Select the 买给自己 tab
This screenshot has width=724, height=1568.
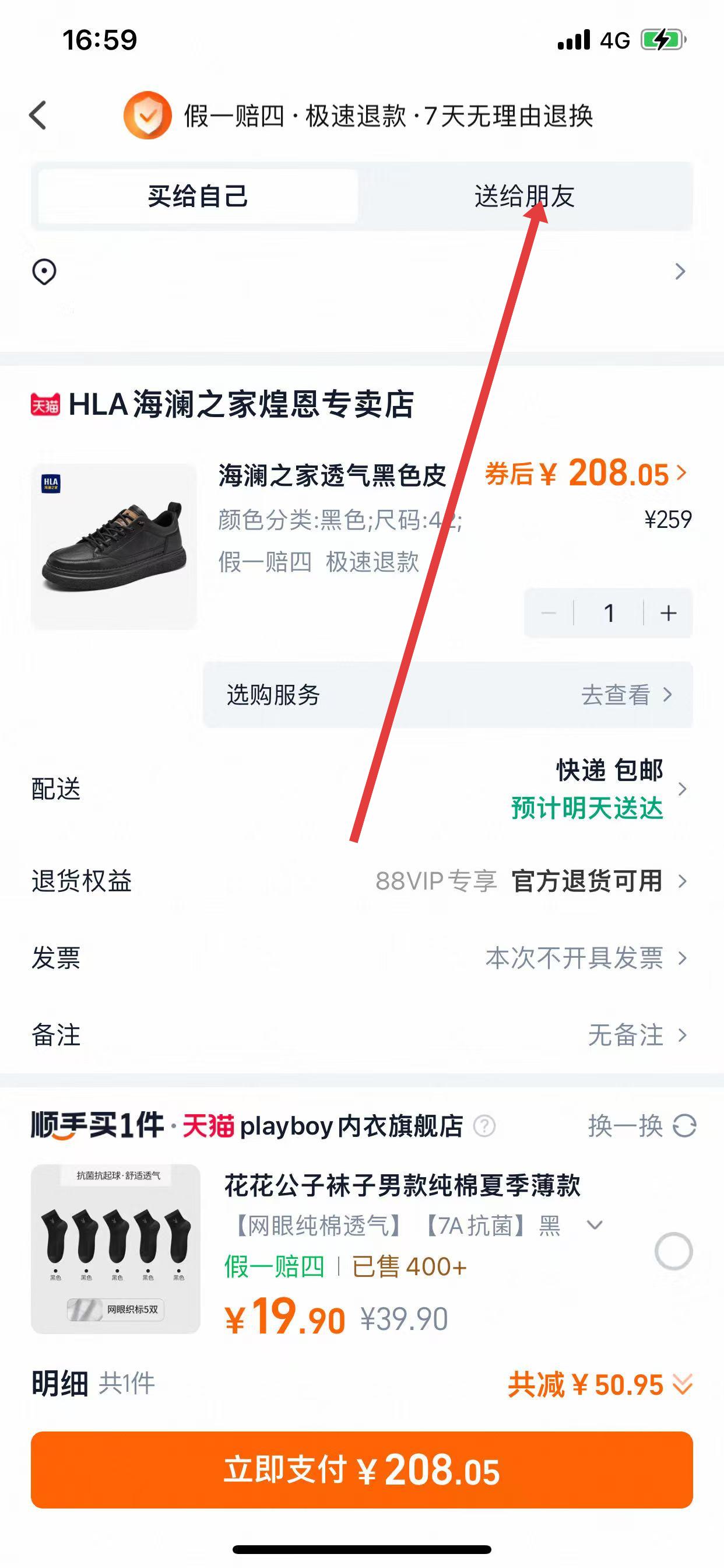tap(197, 196)
